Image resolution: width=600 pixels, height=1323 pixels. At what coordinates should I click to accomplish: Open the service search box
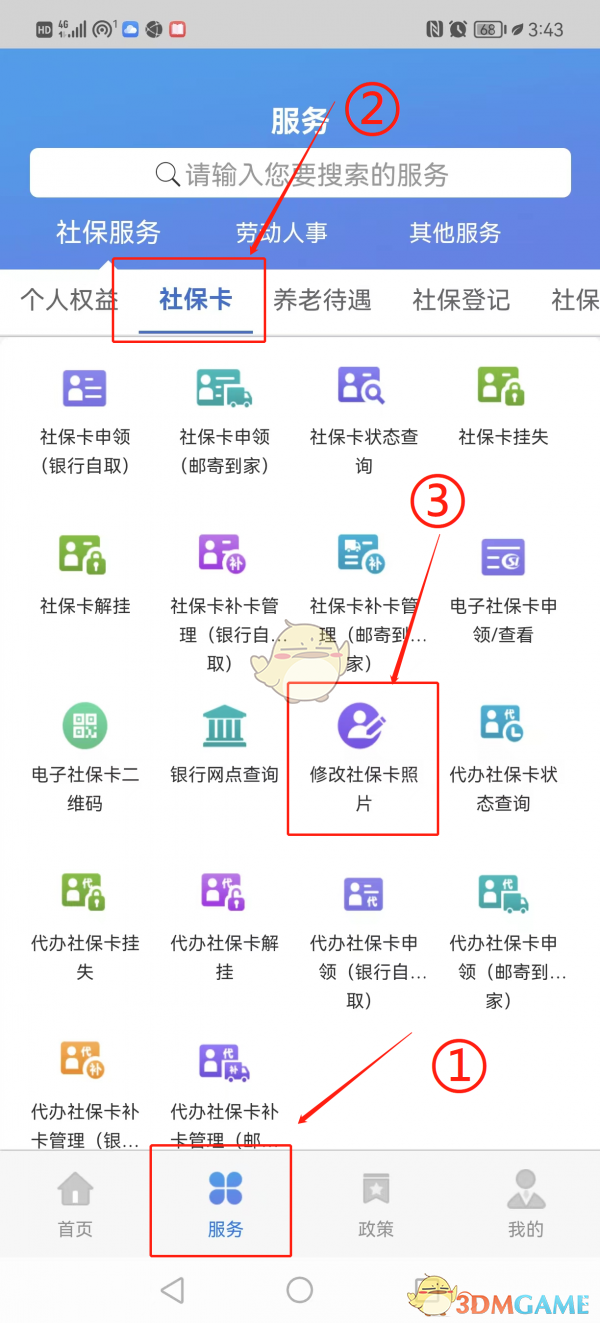[300, 174]
